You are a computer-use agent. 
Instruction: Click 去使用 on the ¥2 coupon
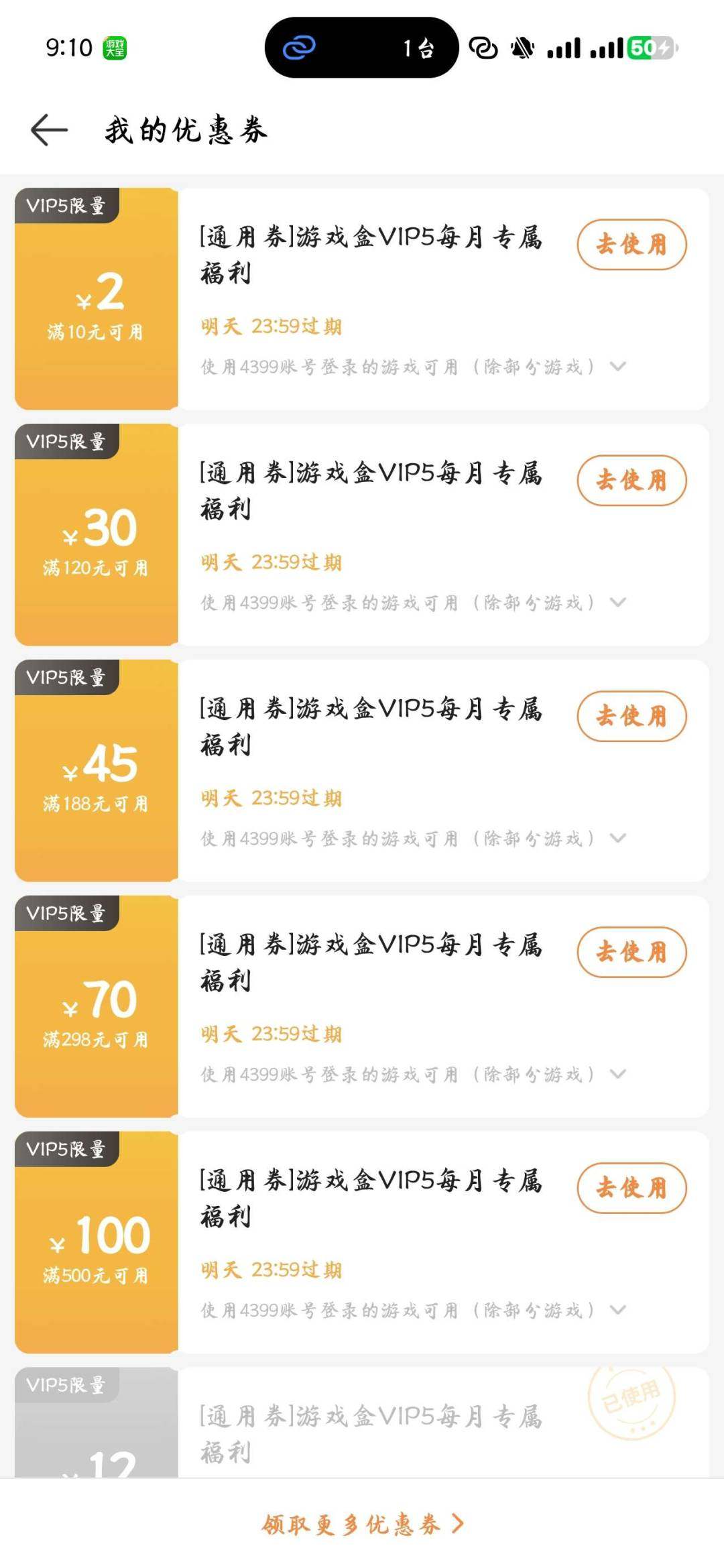[x=632, y=245]
